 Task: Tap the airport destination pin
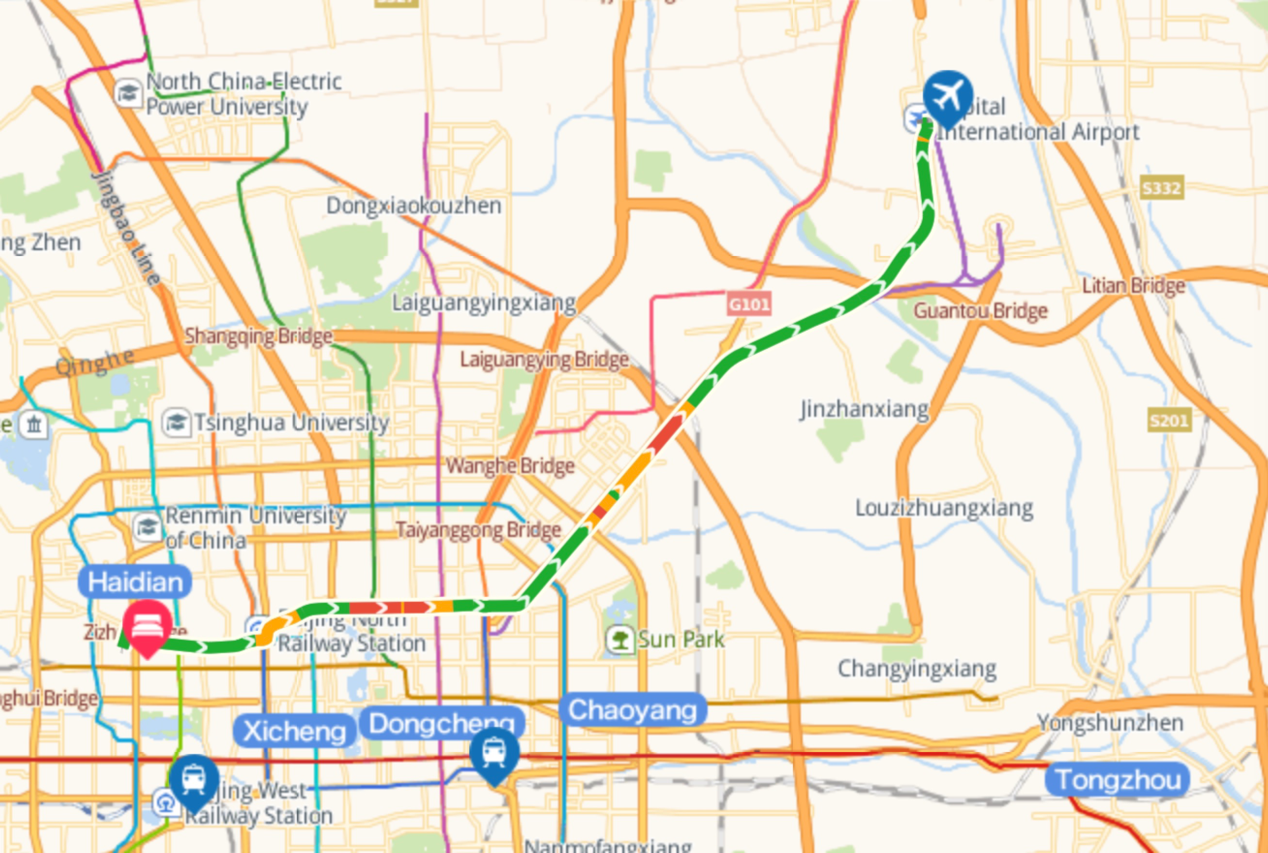(947, 97)
